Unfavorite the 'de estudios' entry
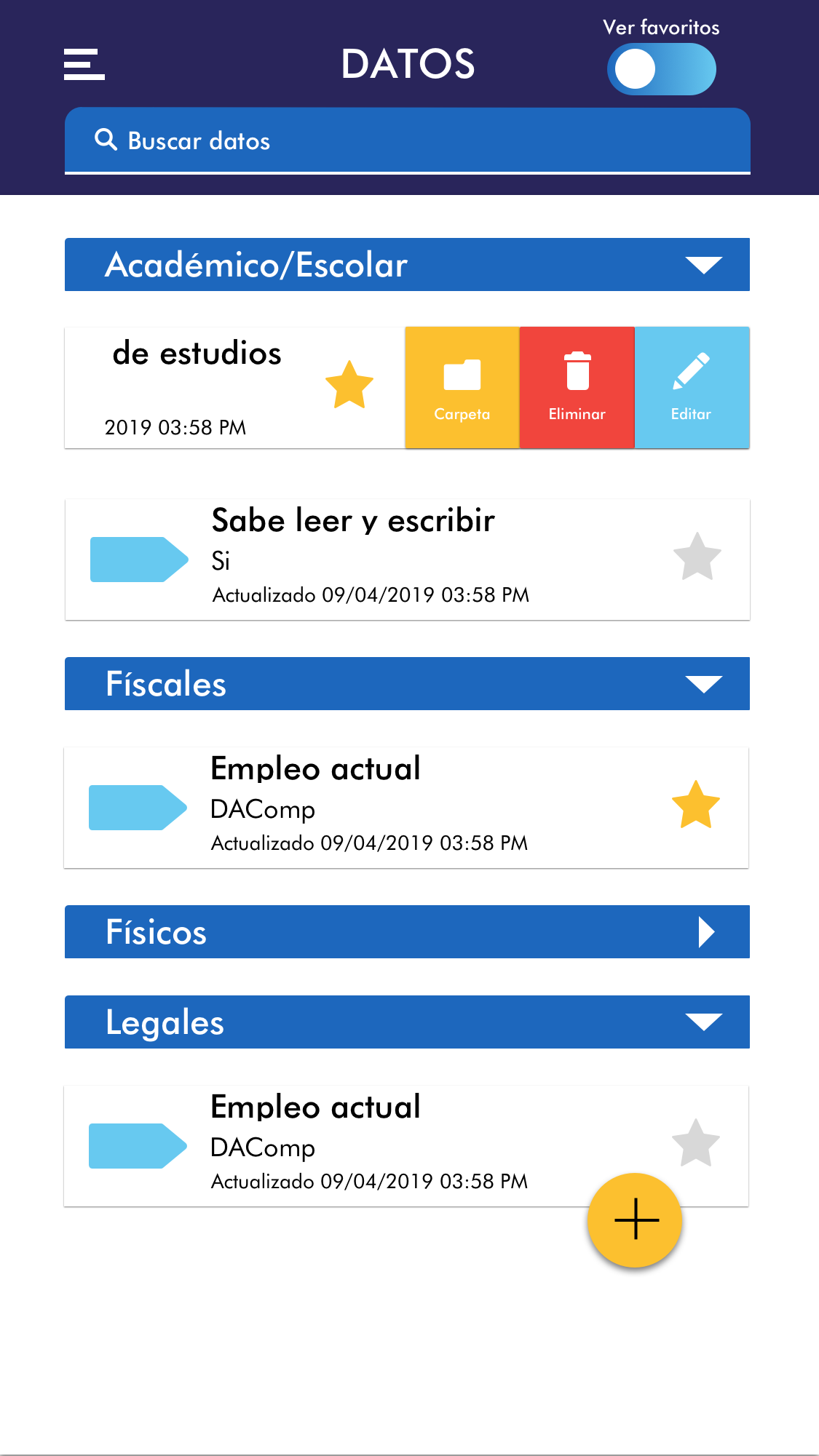The width and height of the screenshot is (819, 1456). pos(349,385)
